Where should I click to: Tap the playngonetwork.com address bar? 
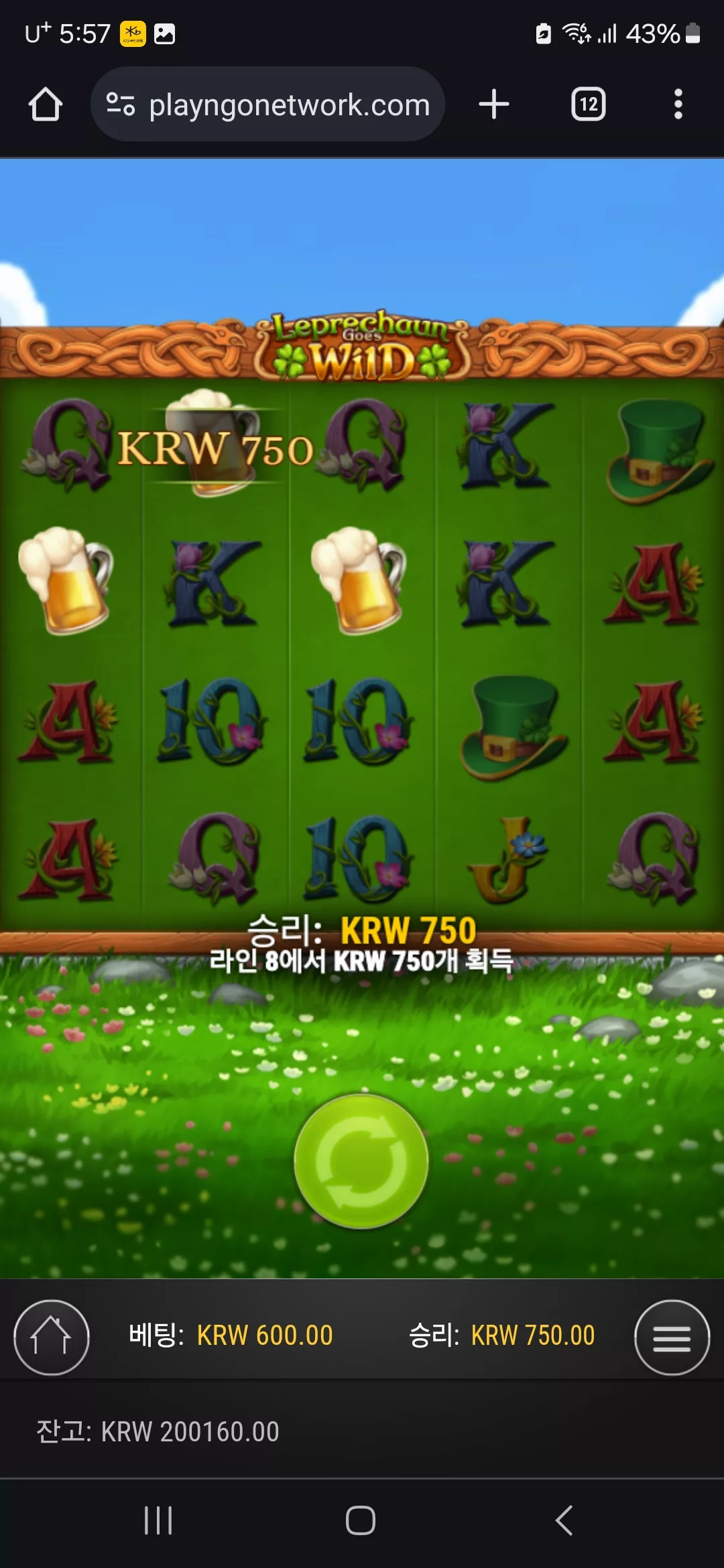pyautogui.click(x=268, y=104)
